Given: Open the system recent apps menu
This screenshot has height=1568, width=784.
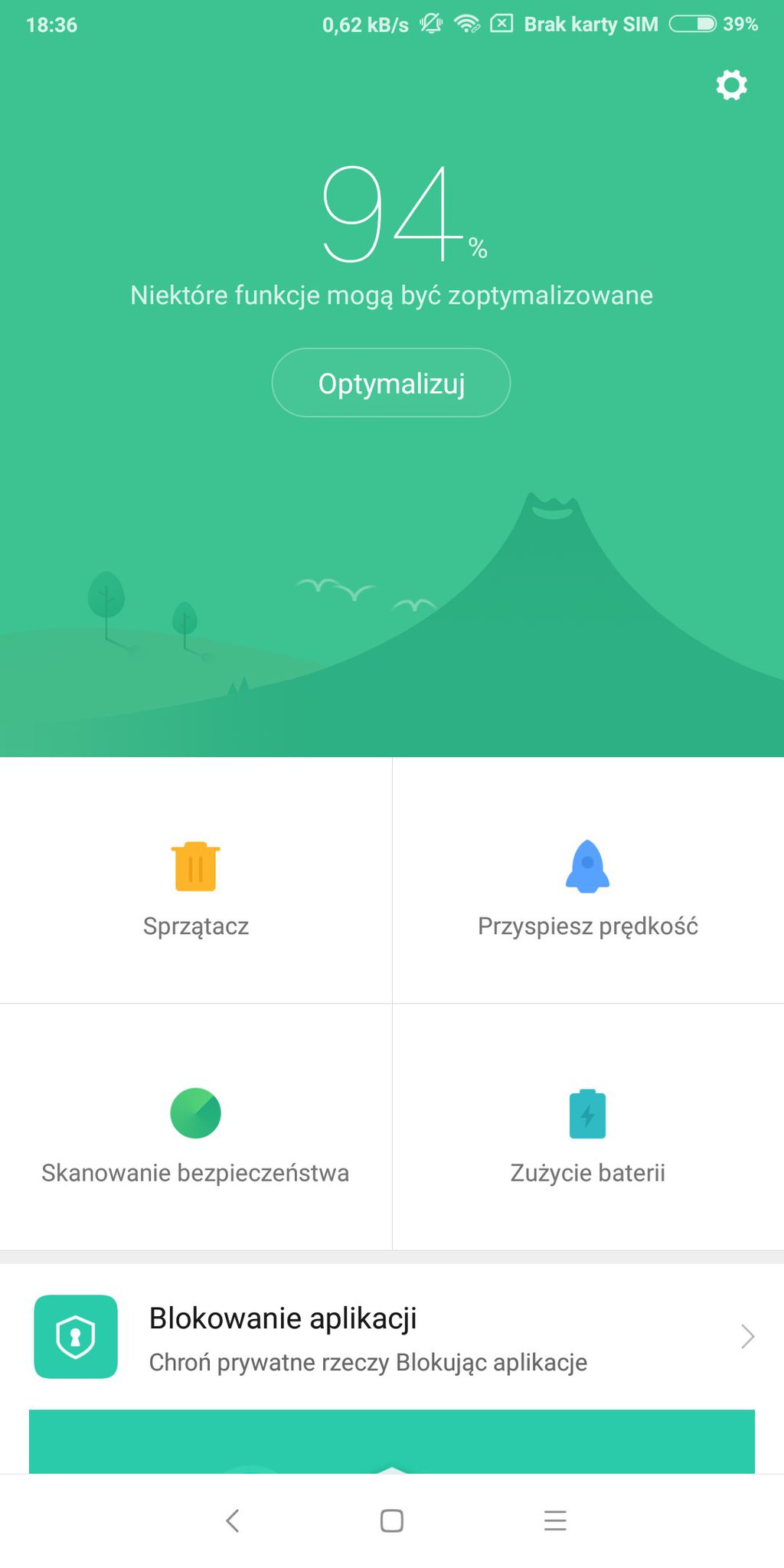Looking at the screenshot, I should coord(555,1521).
